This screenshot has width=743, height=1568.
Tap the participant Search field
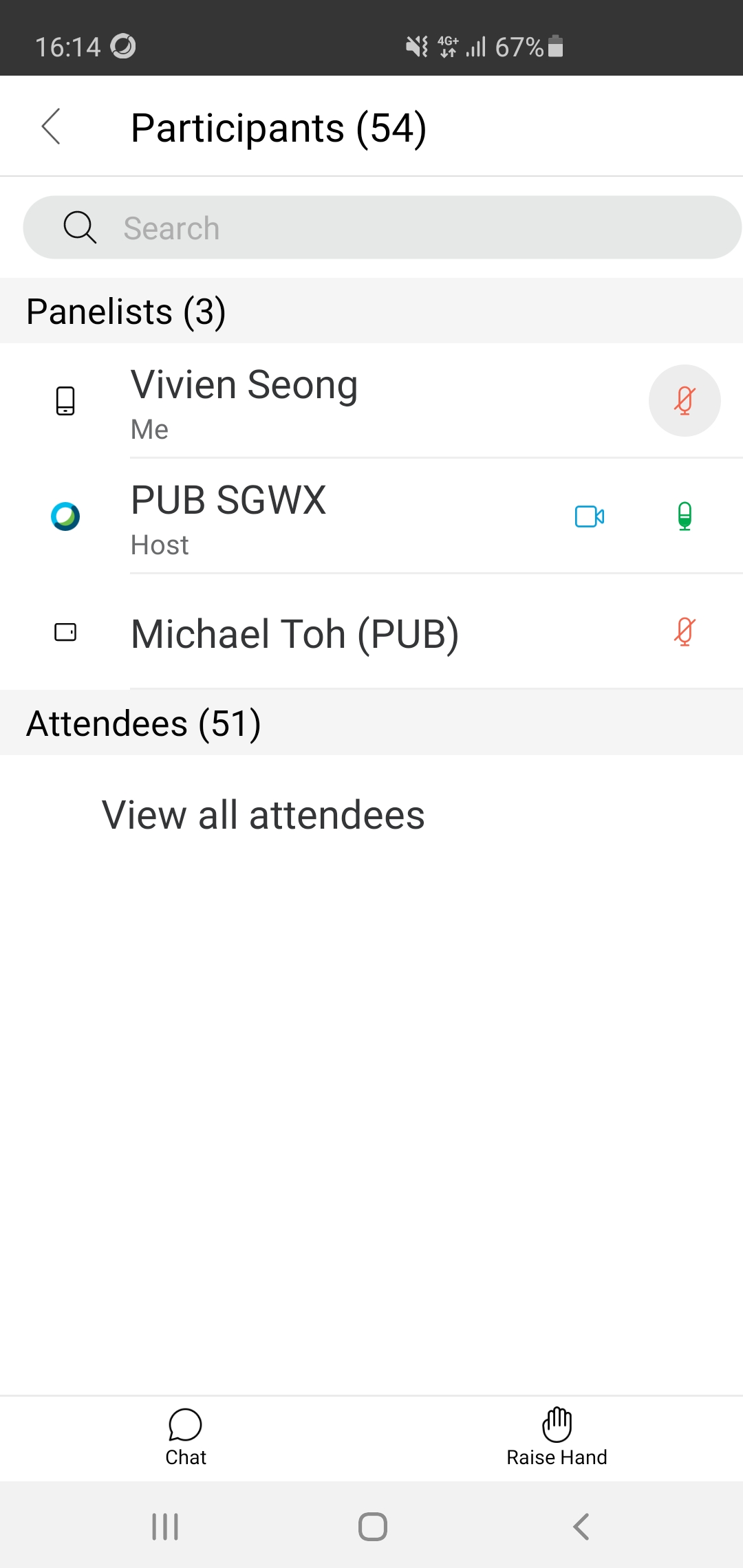pos(383,228)
